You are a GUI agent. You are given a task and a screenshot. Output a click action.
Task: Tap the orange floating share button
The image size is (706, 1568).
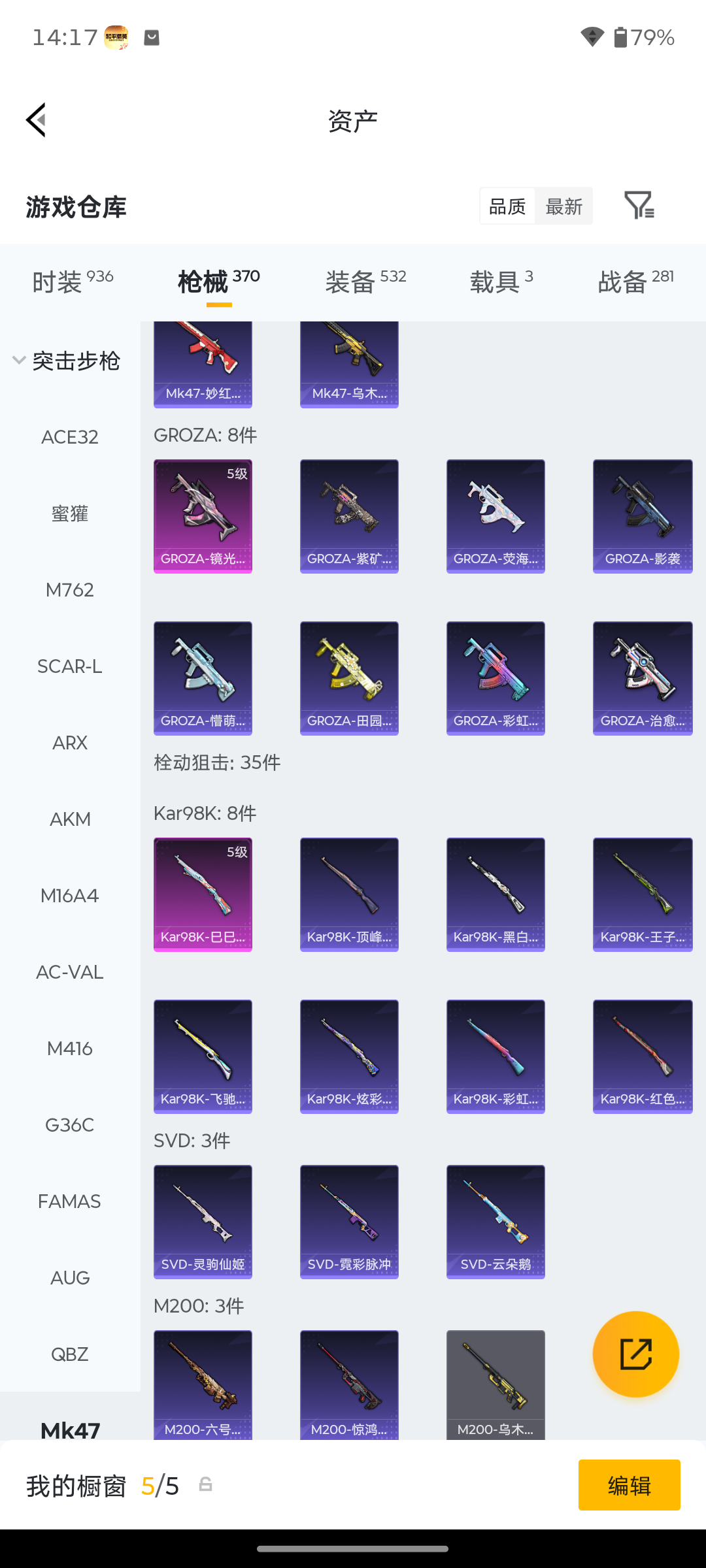[636, 1354]
